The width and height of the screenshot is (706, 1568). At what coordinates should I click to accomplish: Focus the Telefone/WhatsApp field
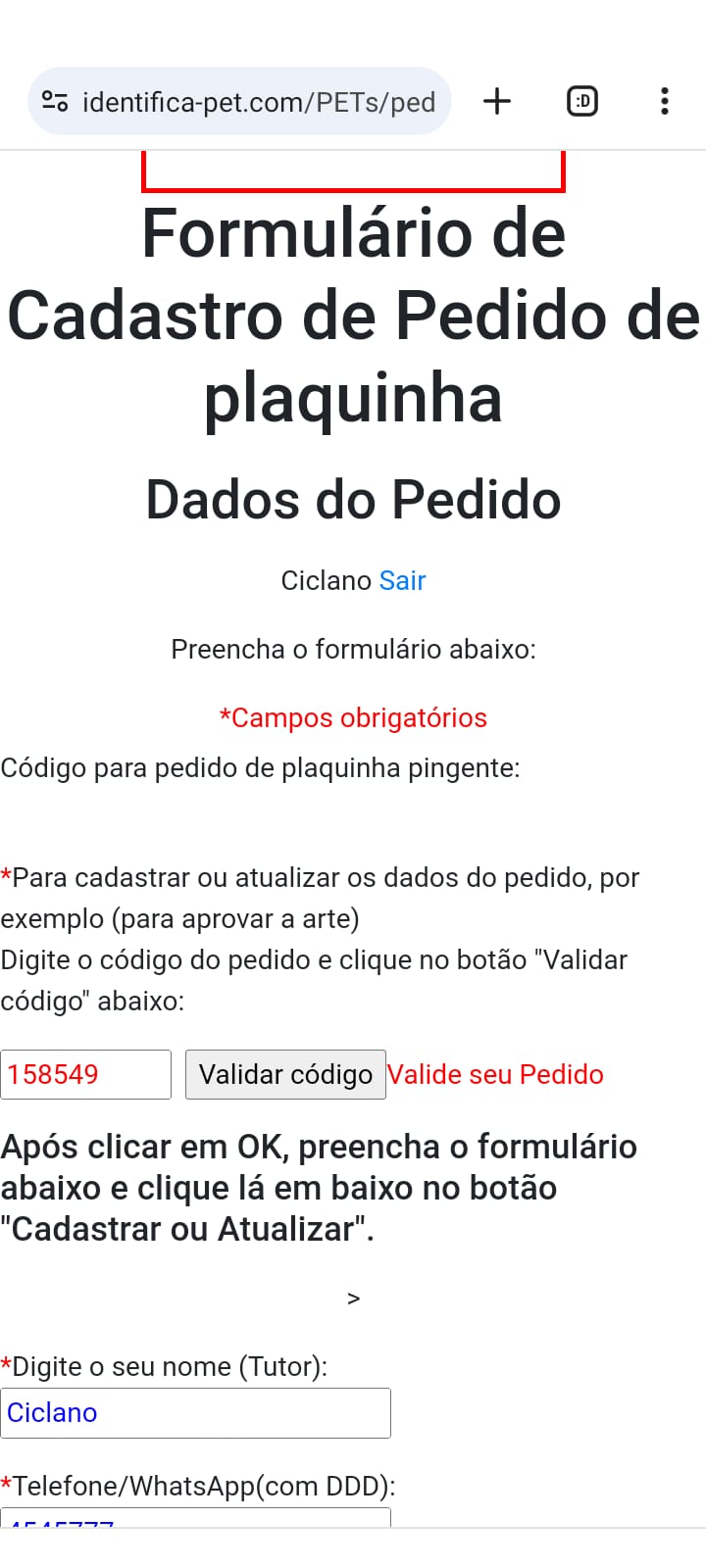point(196,1518)
